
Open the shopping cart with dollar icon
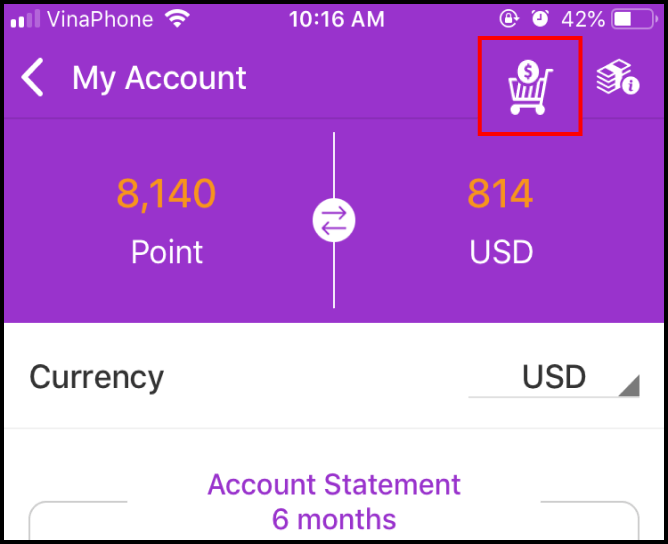pyautogui.click(x=530, y=86)
